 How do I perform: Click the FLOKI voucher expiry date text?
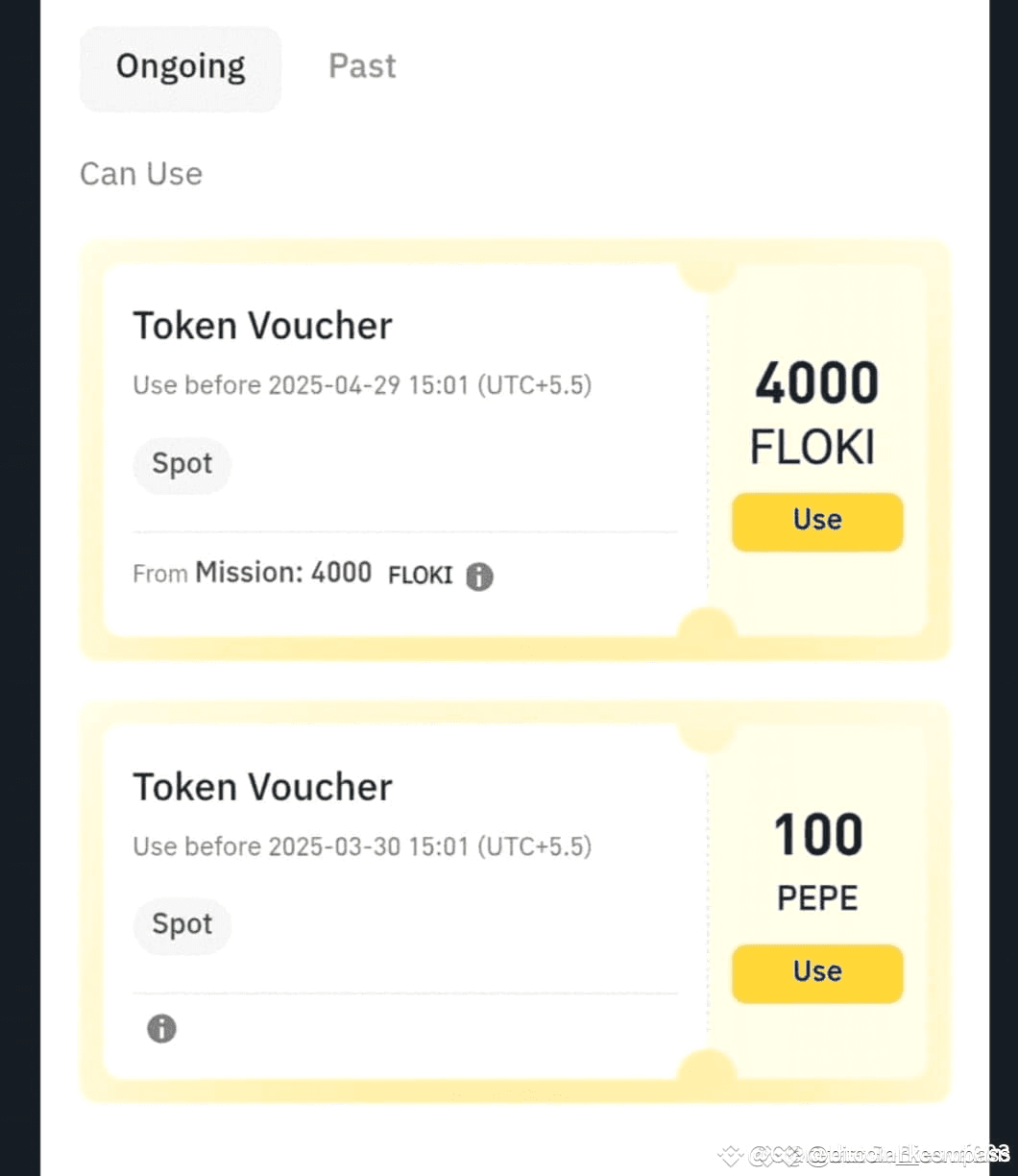[x=362, y=384]
